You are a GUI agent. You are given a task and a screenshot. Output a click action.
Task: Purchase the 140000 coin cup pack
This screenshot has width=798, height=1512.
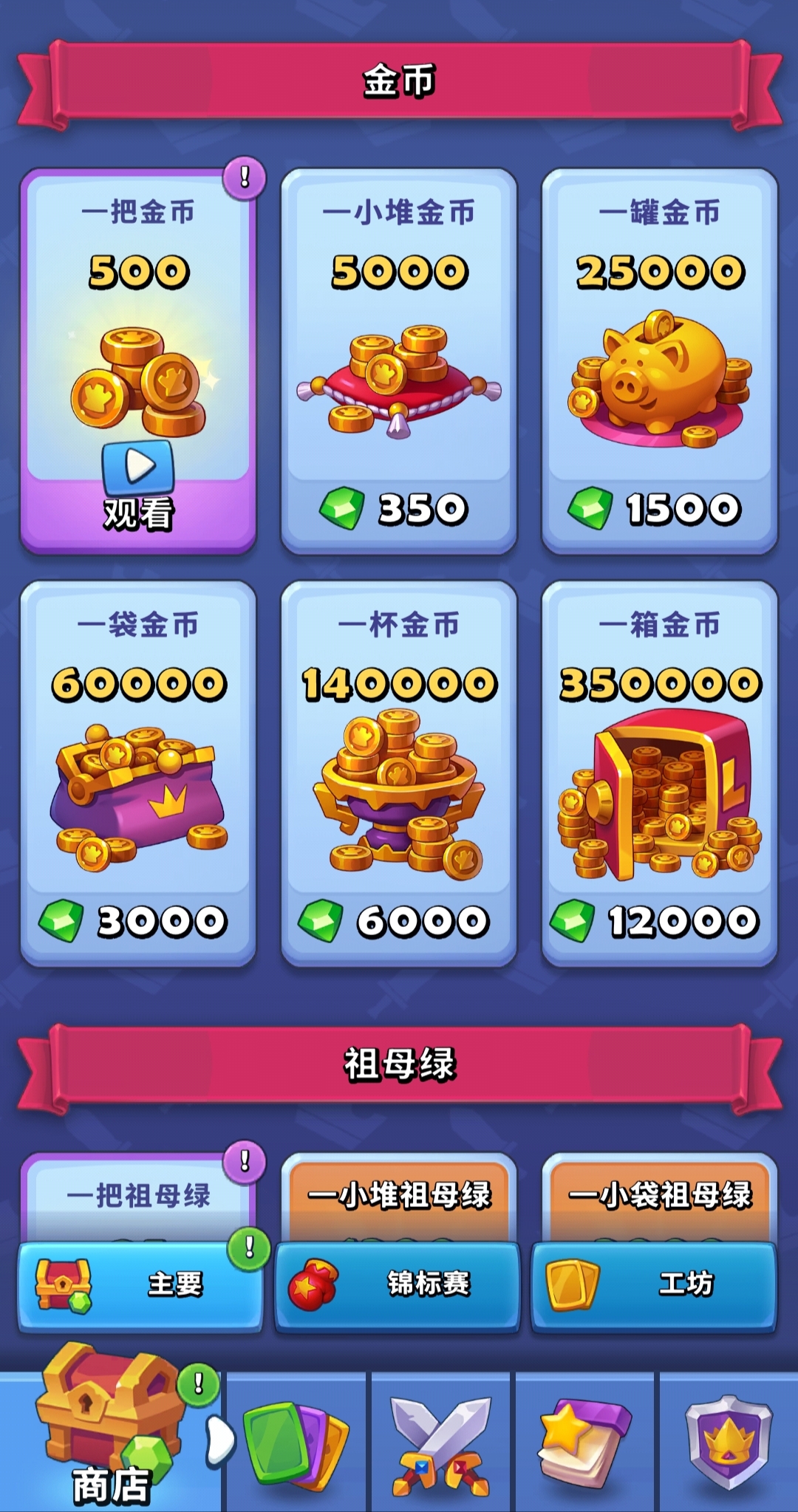pyautogui.click(x=398, y=921)
